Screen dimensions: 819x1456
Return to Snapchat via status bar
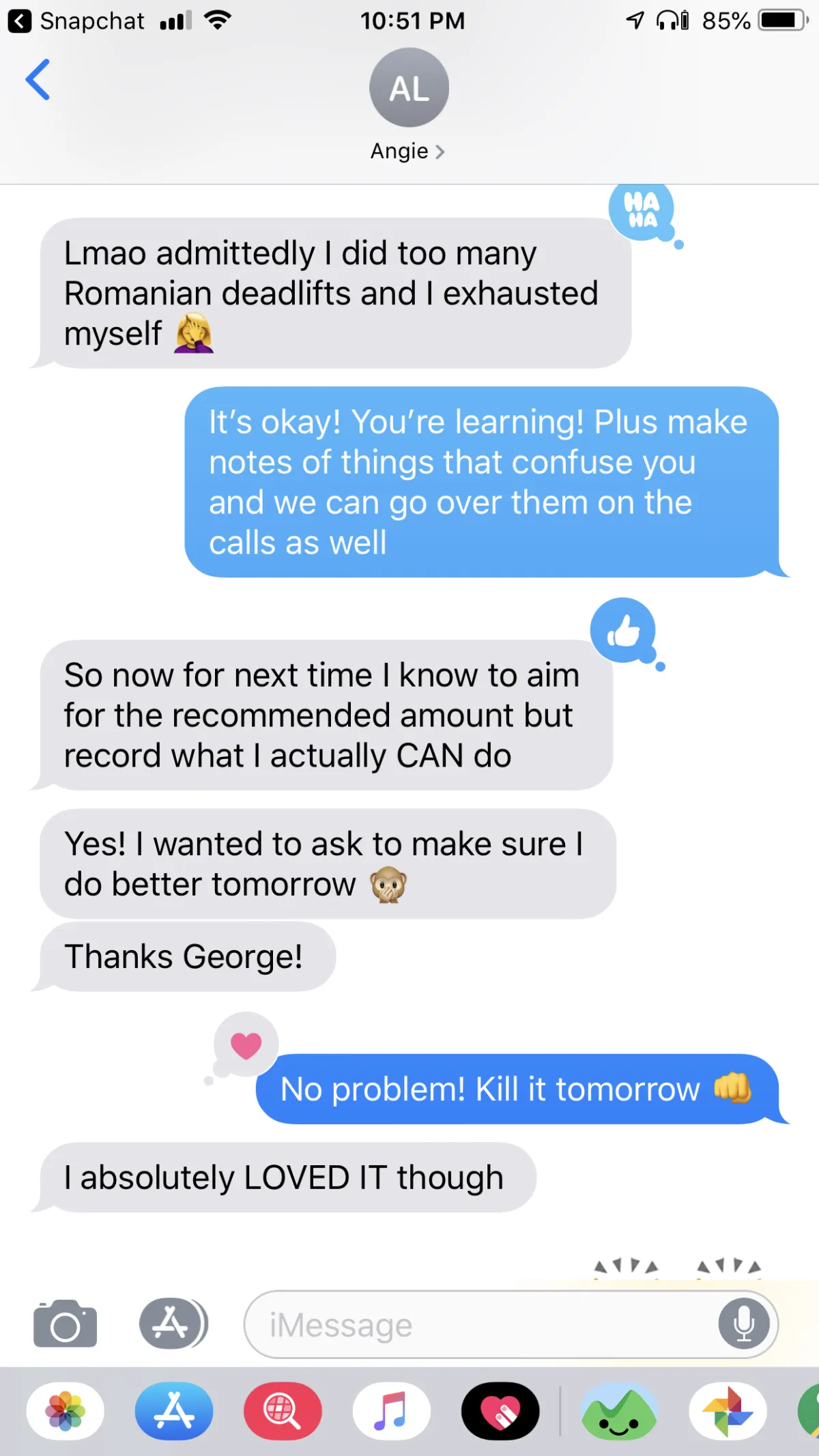coord(76,21)
